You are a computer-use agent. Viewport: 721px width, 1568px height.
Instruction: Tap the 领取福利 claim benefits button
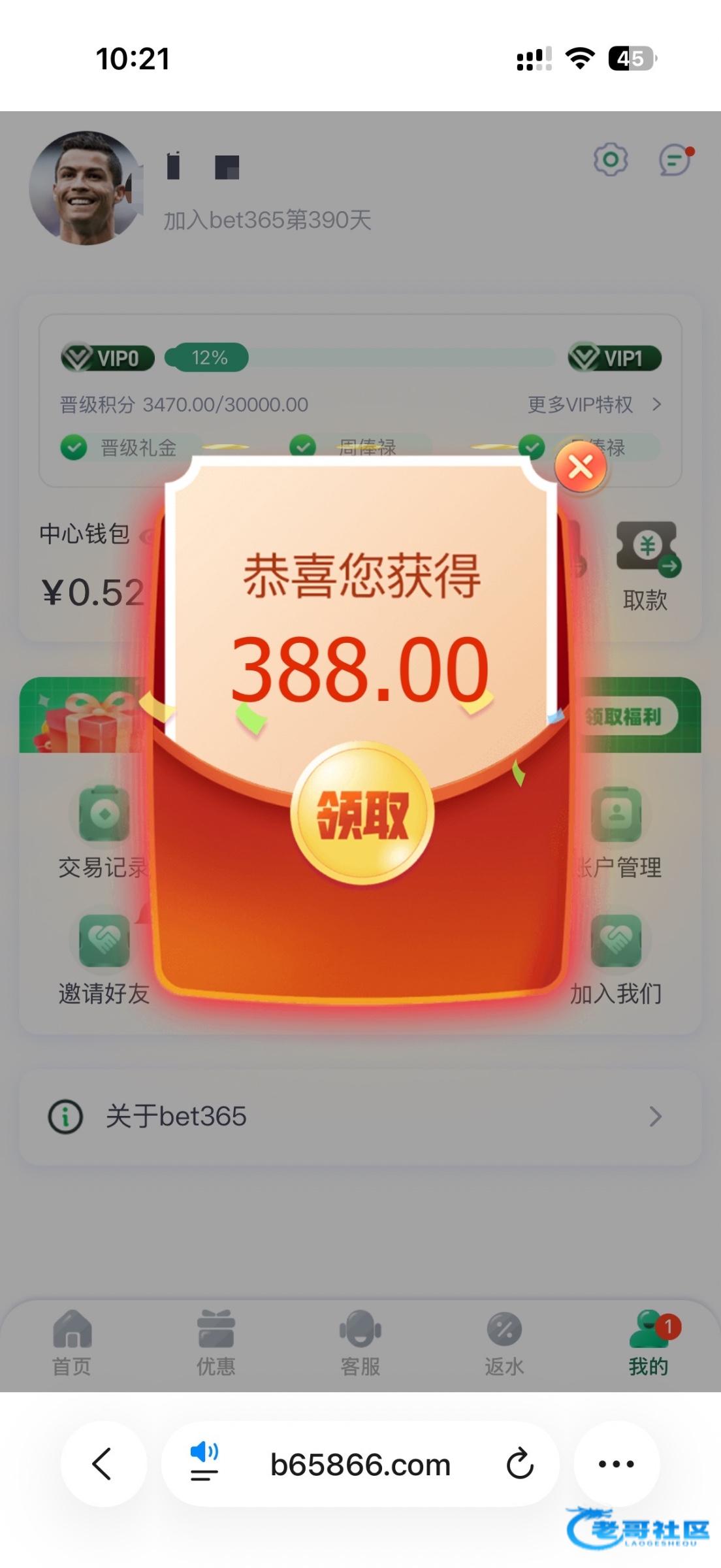[626, 717]
